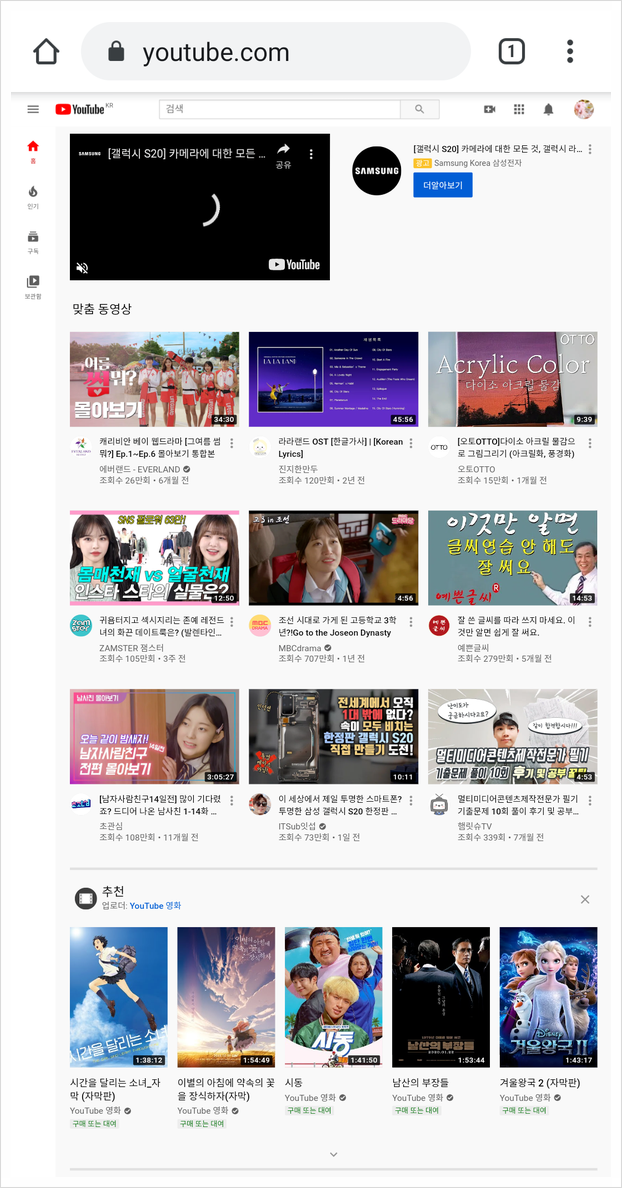Switch to the 보관함 library tab
Screen dimensions: 622x1188
33,287
